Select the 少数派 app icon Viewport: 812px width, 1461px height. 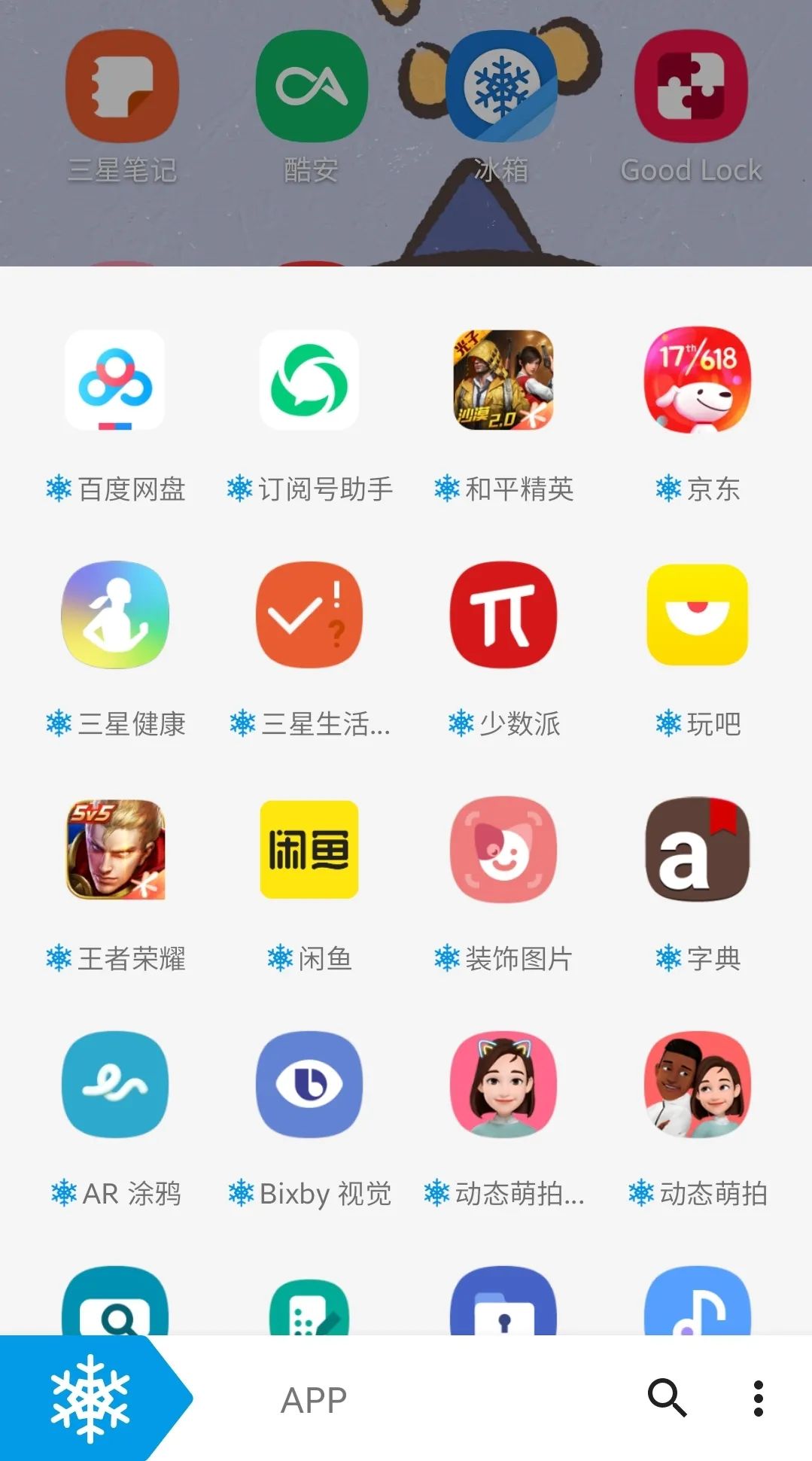(x=502, y=616)
